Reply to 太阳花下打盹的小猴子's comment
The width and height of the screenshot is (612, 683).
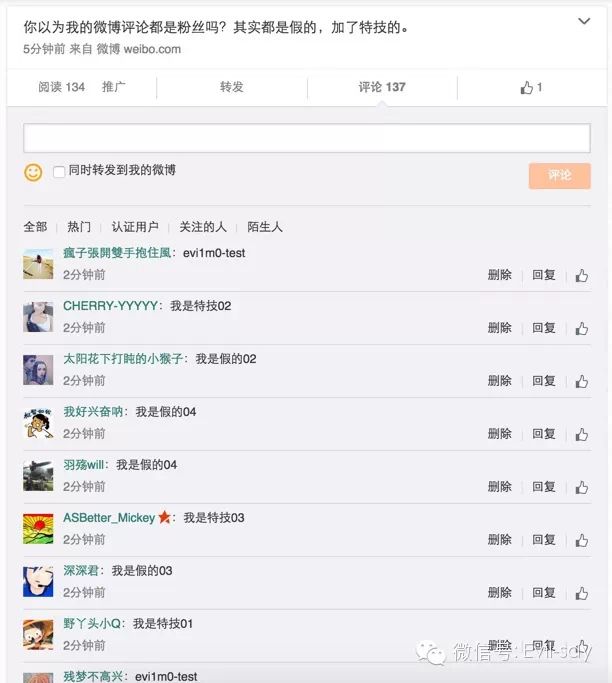click(543, 381)
